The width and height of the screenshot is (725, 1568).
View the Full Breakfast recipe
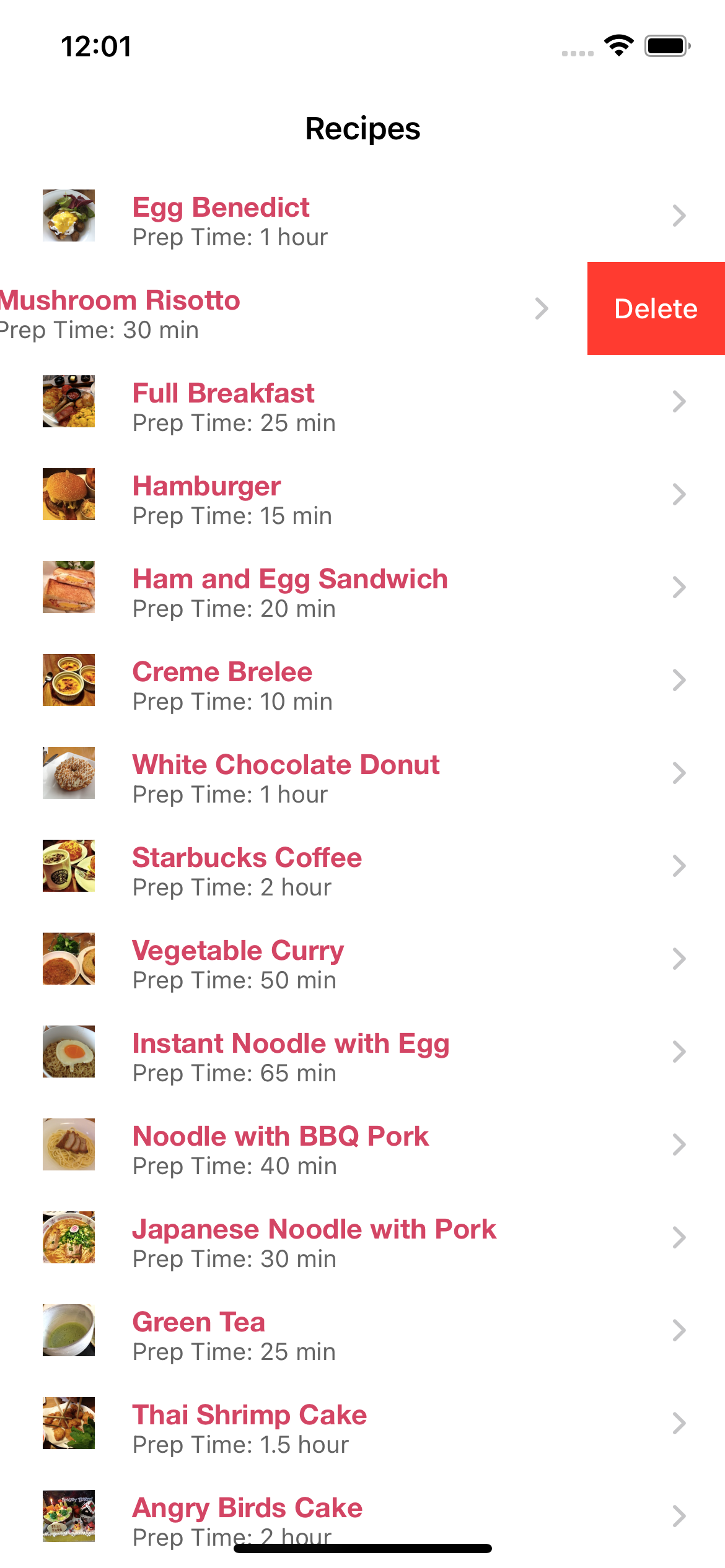[362, 401]
